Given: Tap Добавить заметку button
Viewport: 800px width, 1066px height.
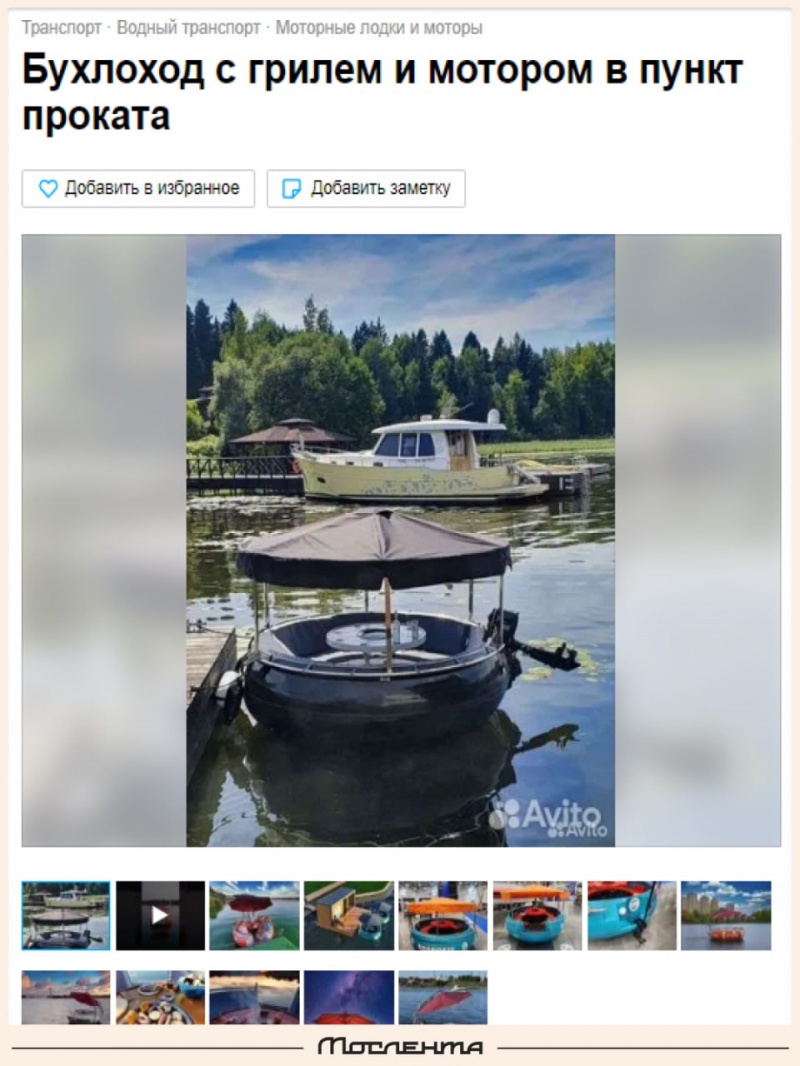Looking at the screenshot, I should tap(366, 188).
